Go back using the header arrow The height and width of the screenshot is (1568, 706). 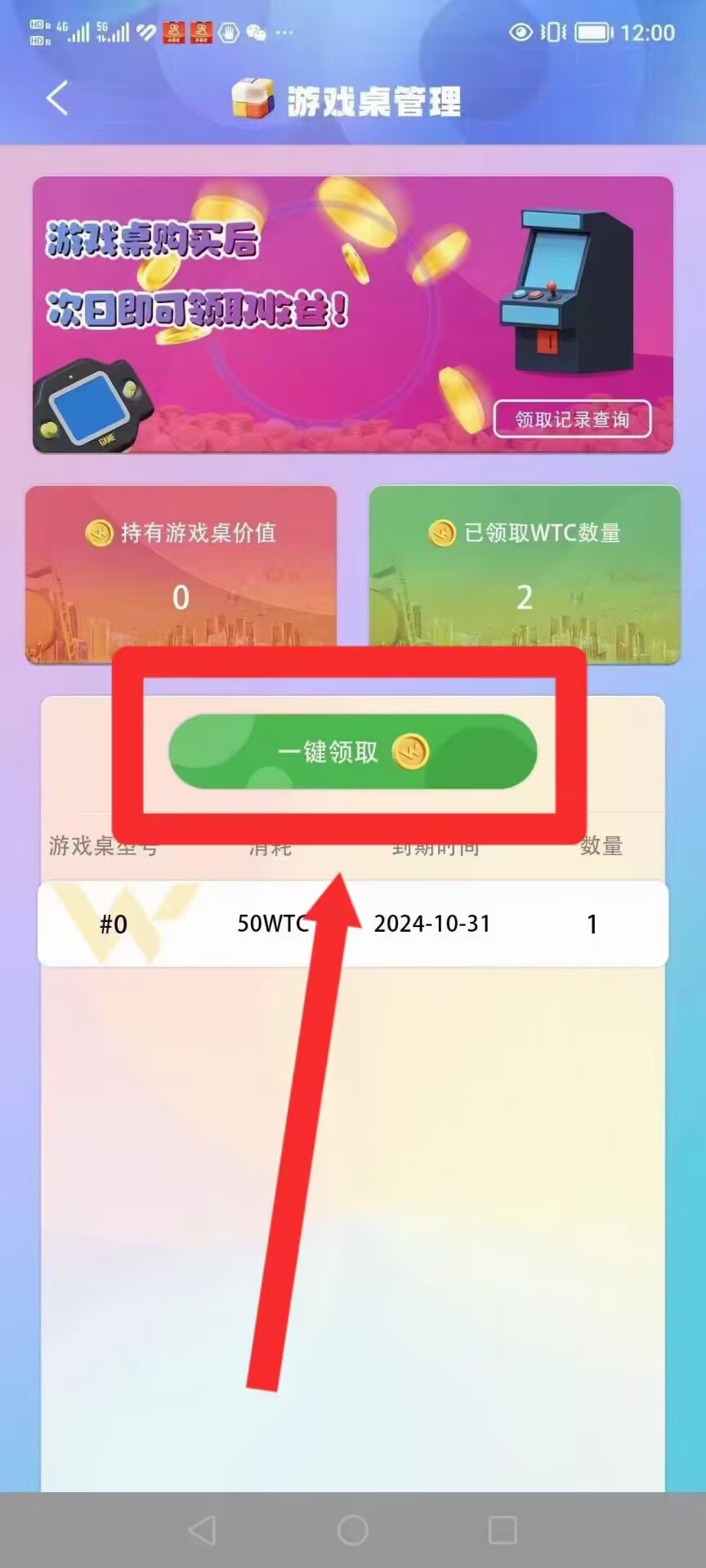[57, 99]
